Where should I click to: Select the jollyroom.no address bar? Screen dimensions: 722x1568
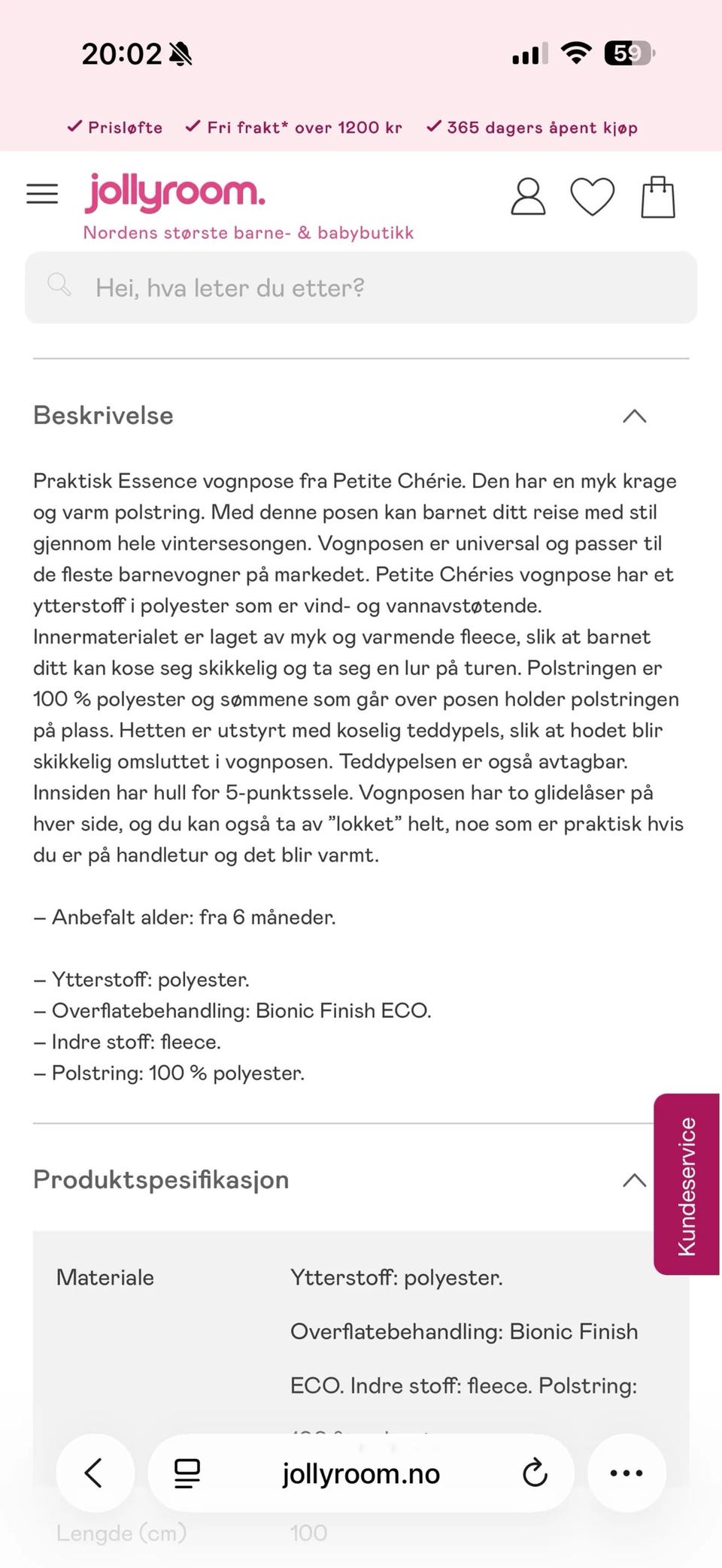click(x=361, y=1473)
